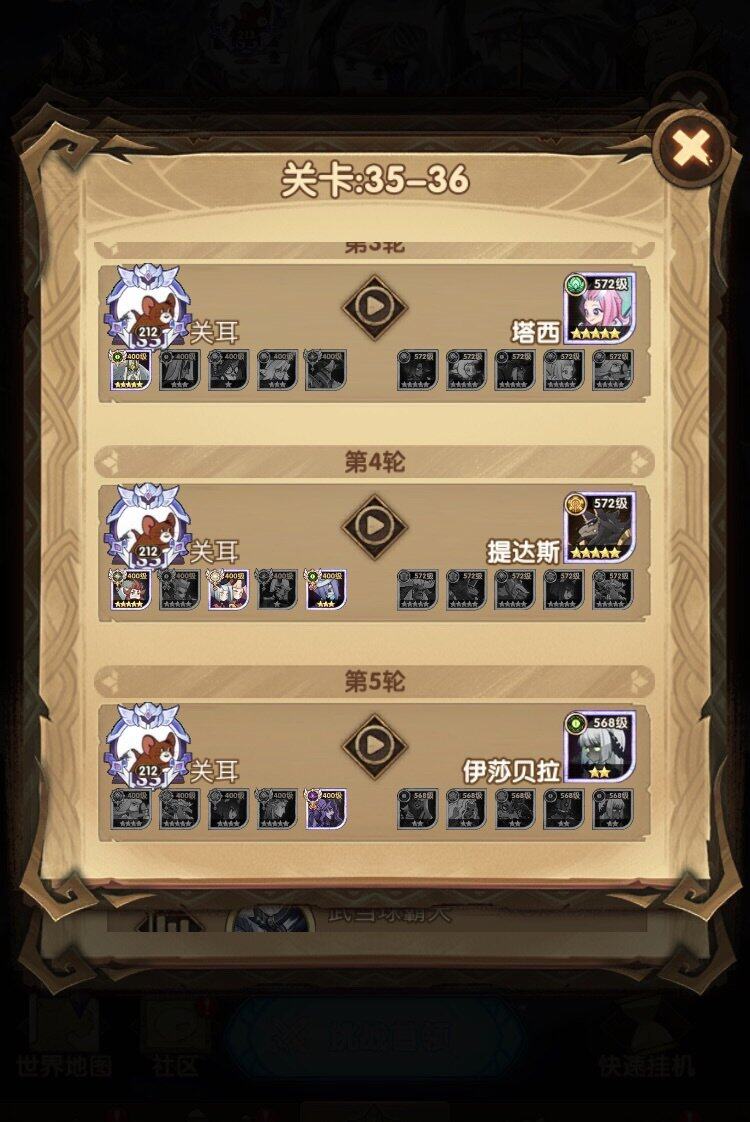Close the 关卡 35-36 battle record dialog
This screenshot has height=1122, width=750.
(690, 149)
